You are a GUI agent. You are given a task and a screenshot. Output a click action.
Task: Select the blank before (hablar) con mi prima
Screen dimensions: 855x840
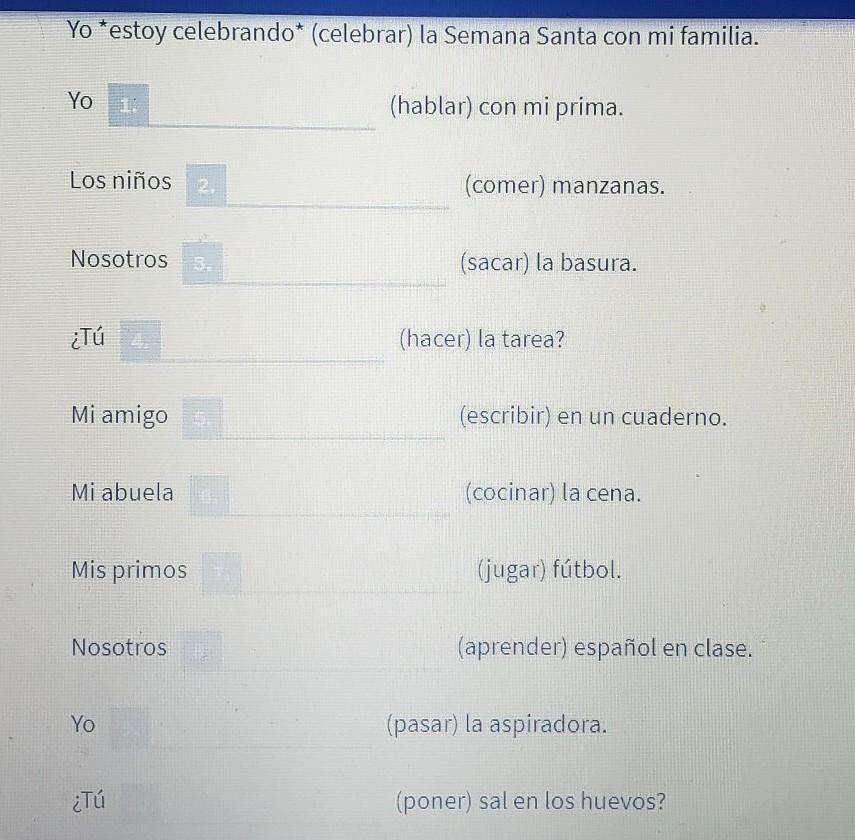point(260,106)
